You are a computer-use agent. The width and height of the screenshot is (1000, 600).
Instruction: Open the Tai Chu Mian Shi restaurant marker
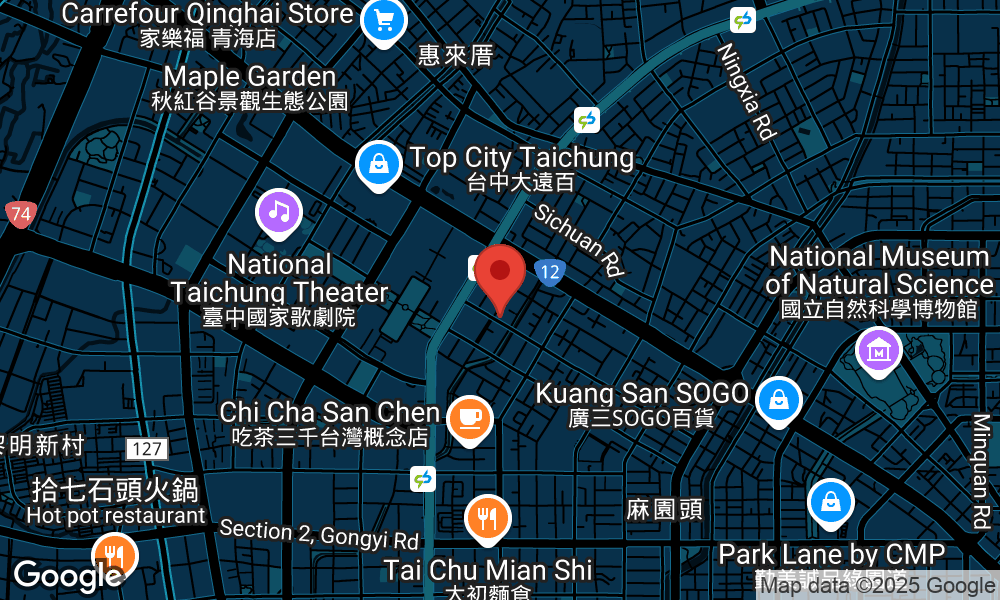click(x=487, y=519)
